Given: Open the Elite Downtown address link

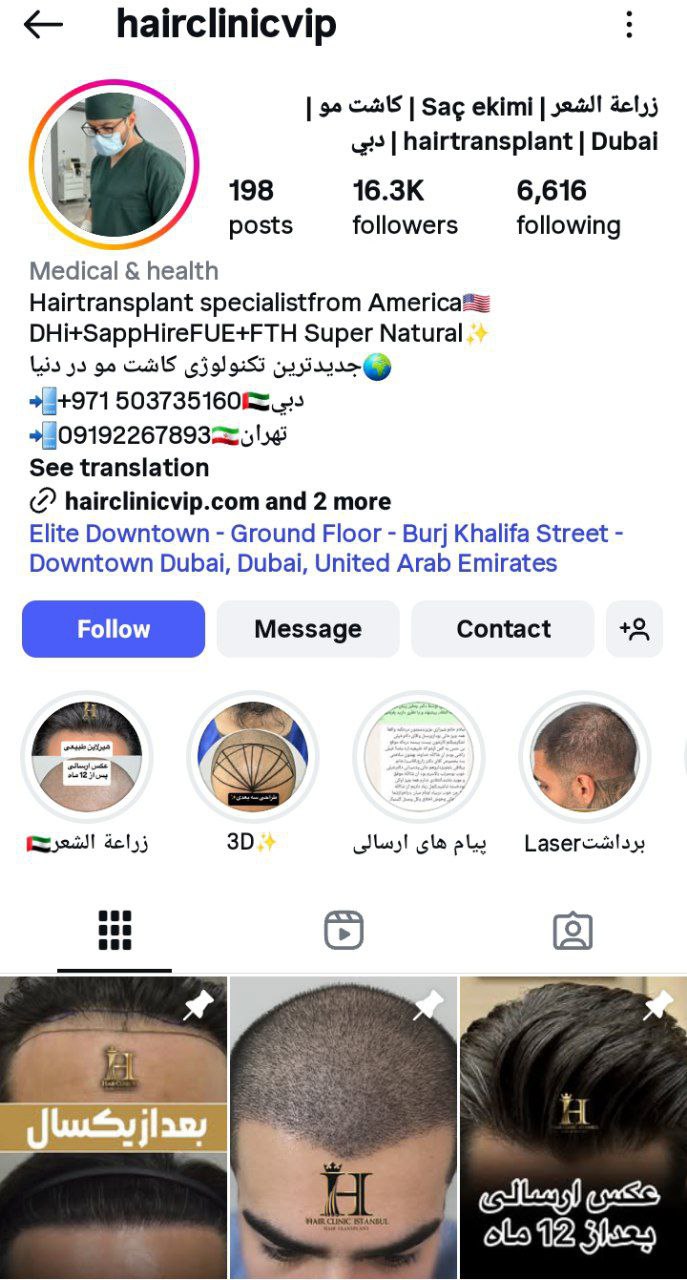Looking at the screenshot, I should point(325,548).
